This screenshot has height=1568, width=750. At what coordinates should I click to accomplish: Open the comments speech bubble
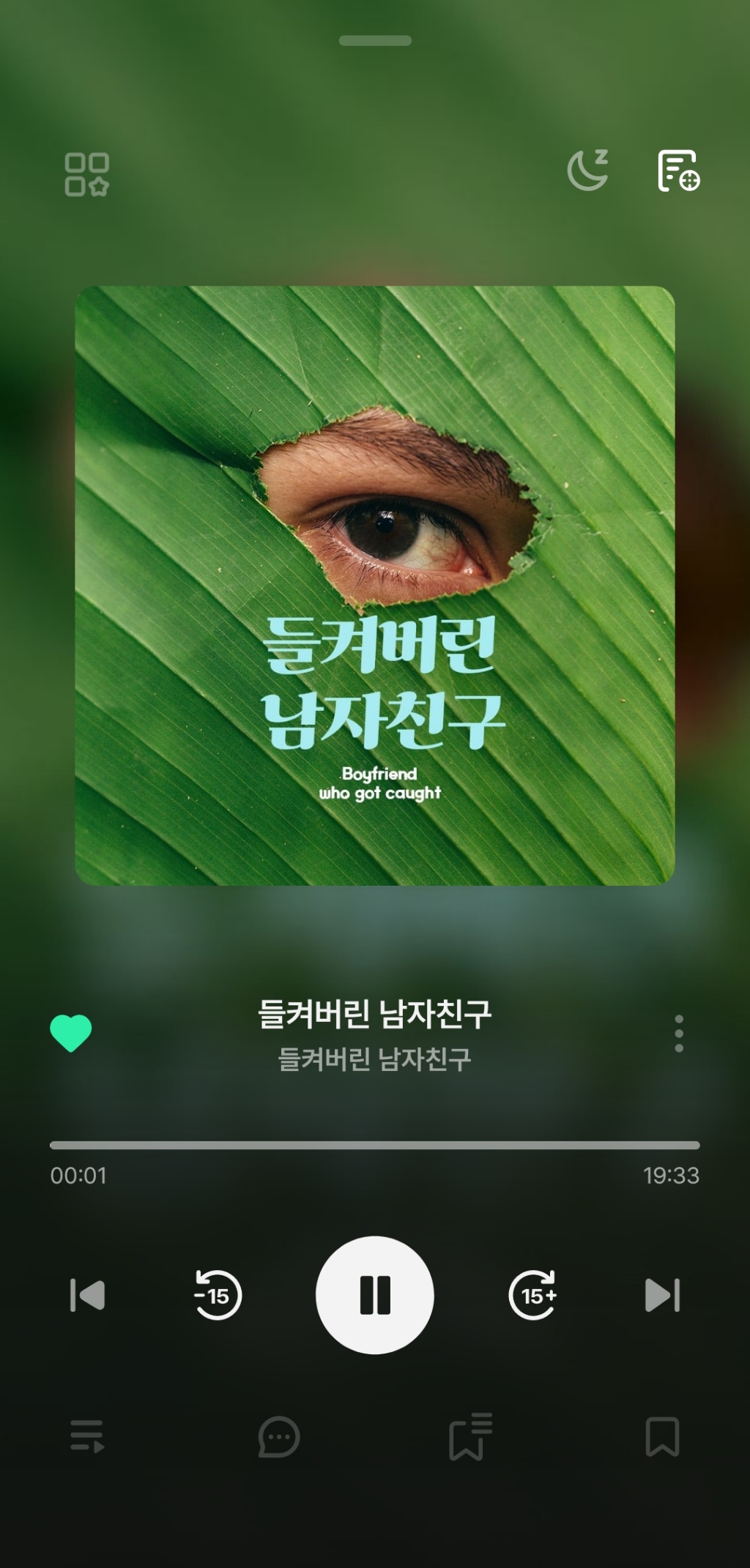click(x=279, y=1436)
